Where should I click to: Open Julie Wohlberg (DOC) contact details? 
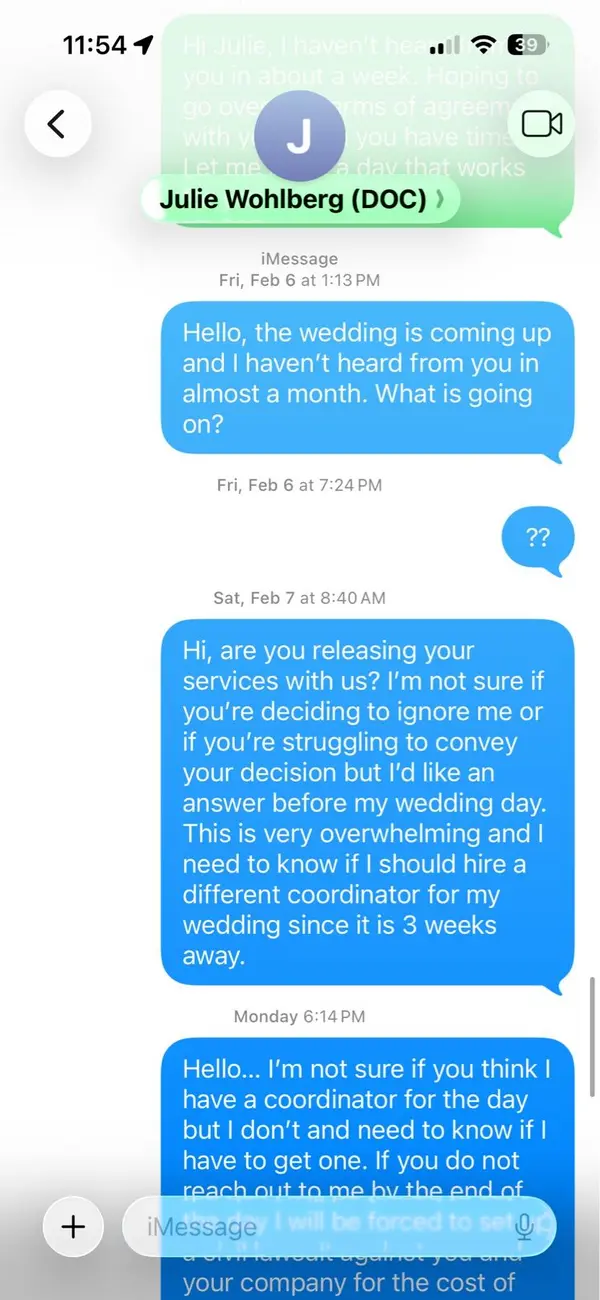[298, 200]
